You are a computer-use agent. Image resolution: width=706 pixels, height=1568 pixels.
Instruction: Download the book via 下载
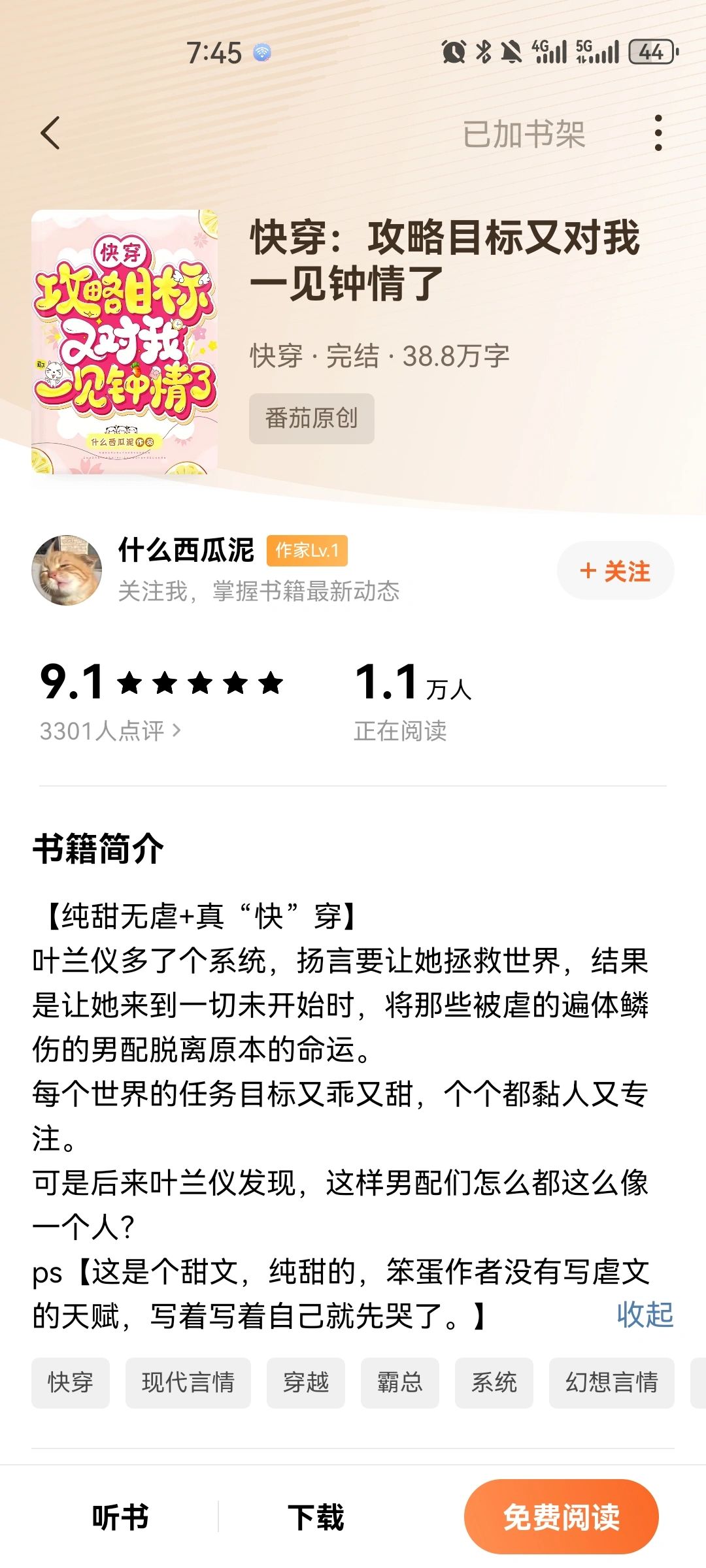[316, 1517]
